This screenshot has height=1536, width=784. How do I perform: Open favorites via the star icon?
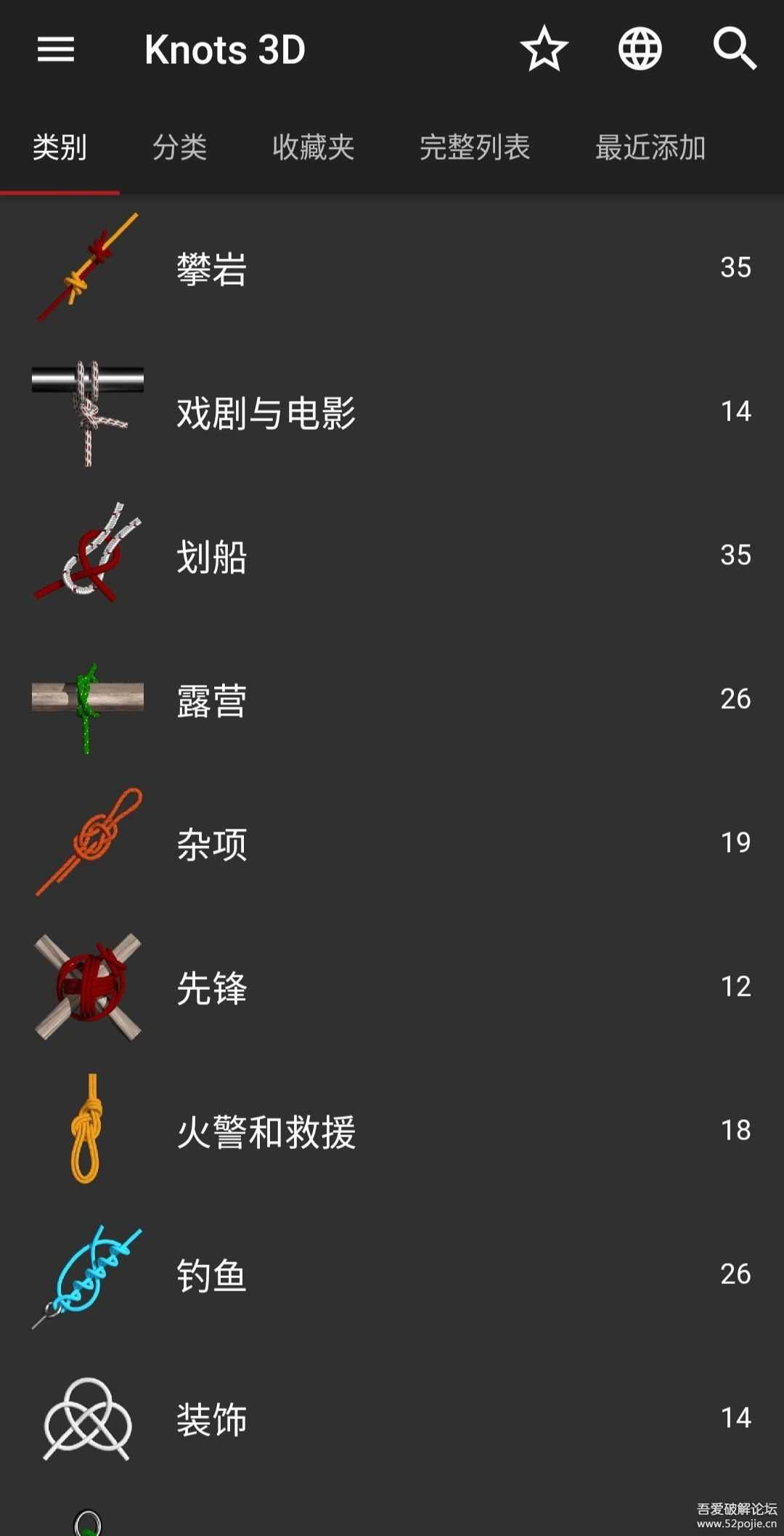point(544,49)
